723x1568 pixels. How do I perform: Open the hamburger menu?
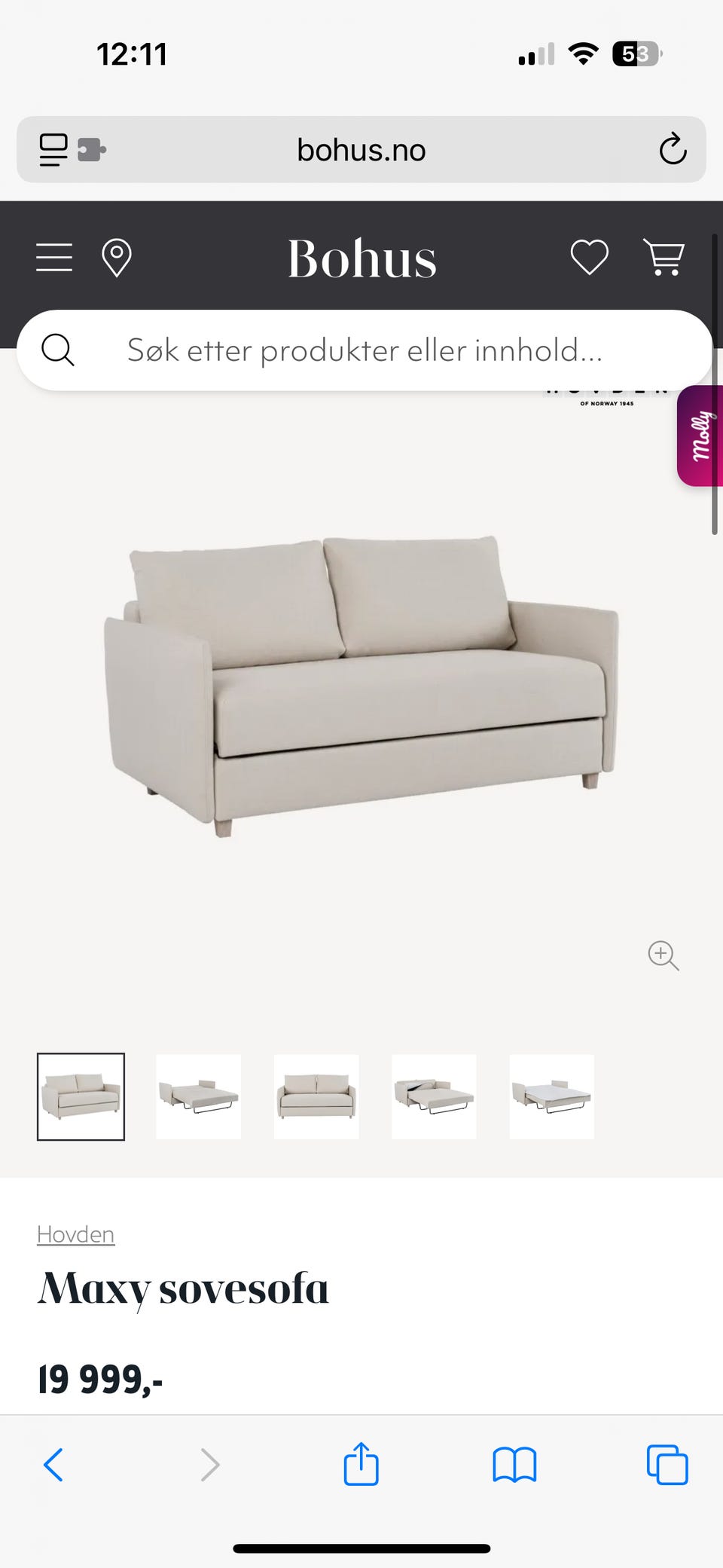click(54, 258)
